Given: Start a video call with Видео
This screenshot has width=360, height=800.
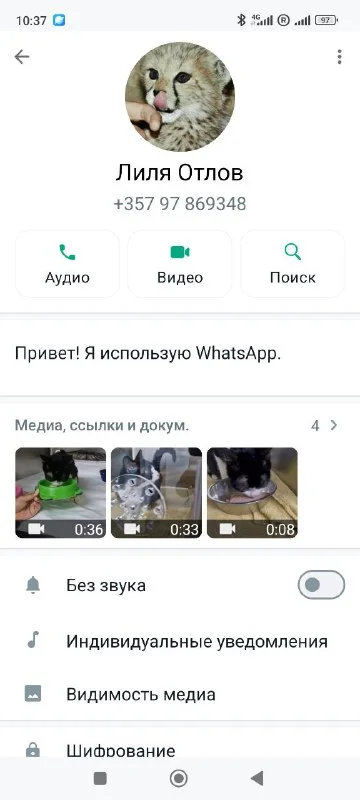Looking at the screenshot, I should (179, 264).
